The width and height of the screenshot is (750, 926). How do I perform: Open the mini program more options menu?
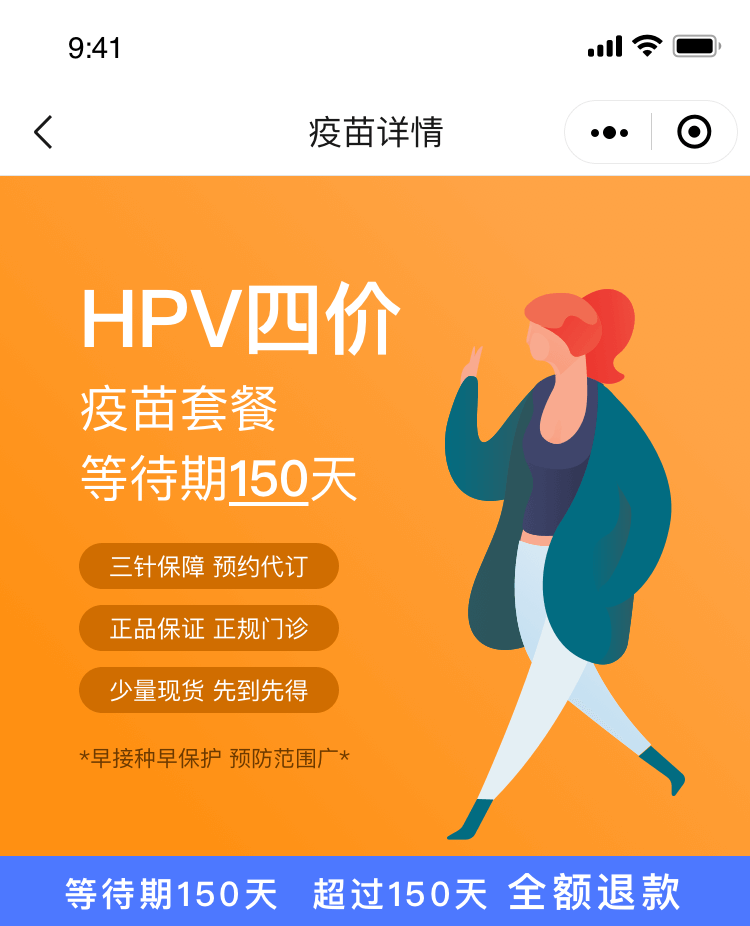click(x=609, y=132)
